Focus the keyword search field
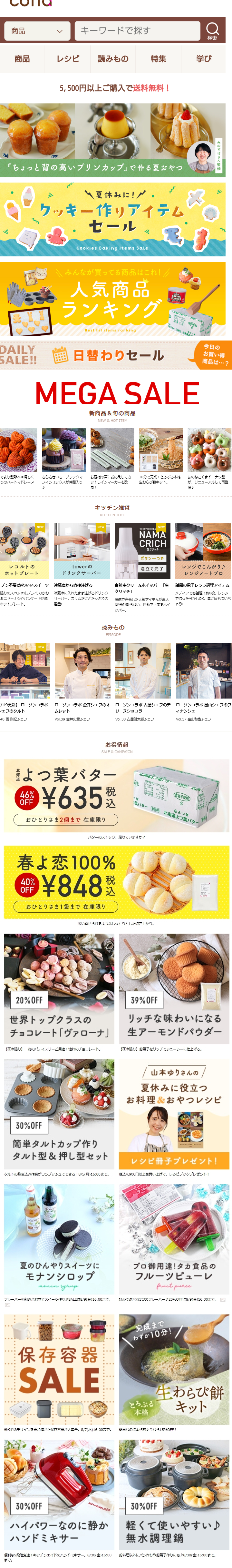This screenshot has width=232, height=1568. (137, 30)
